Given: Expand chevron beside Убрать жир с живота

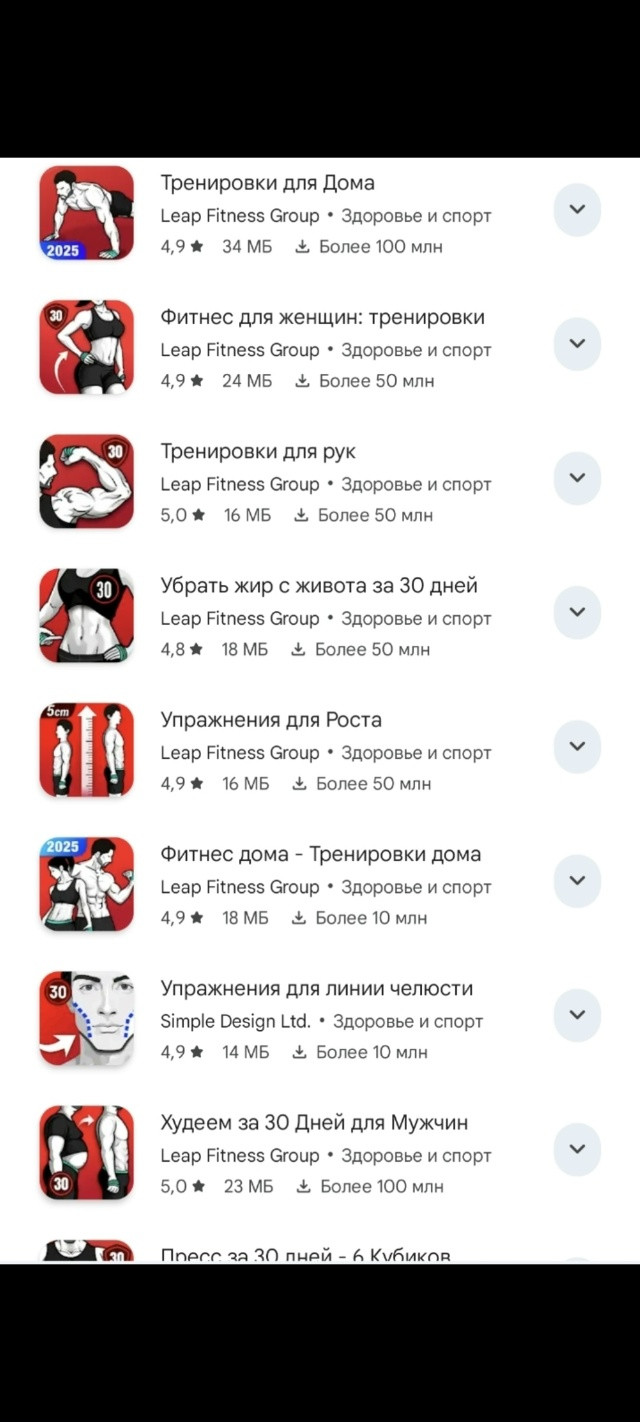Looking at the screenshot, I should (x=577, y=612).
